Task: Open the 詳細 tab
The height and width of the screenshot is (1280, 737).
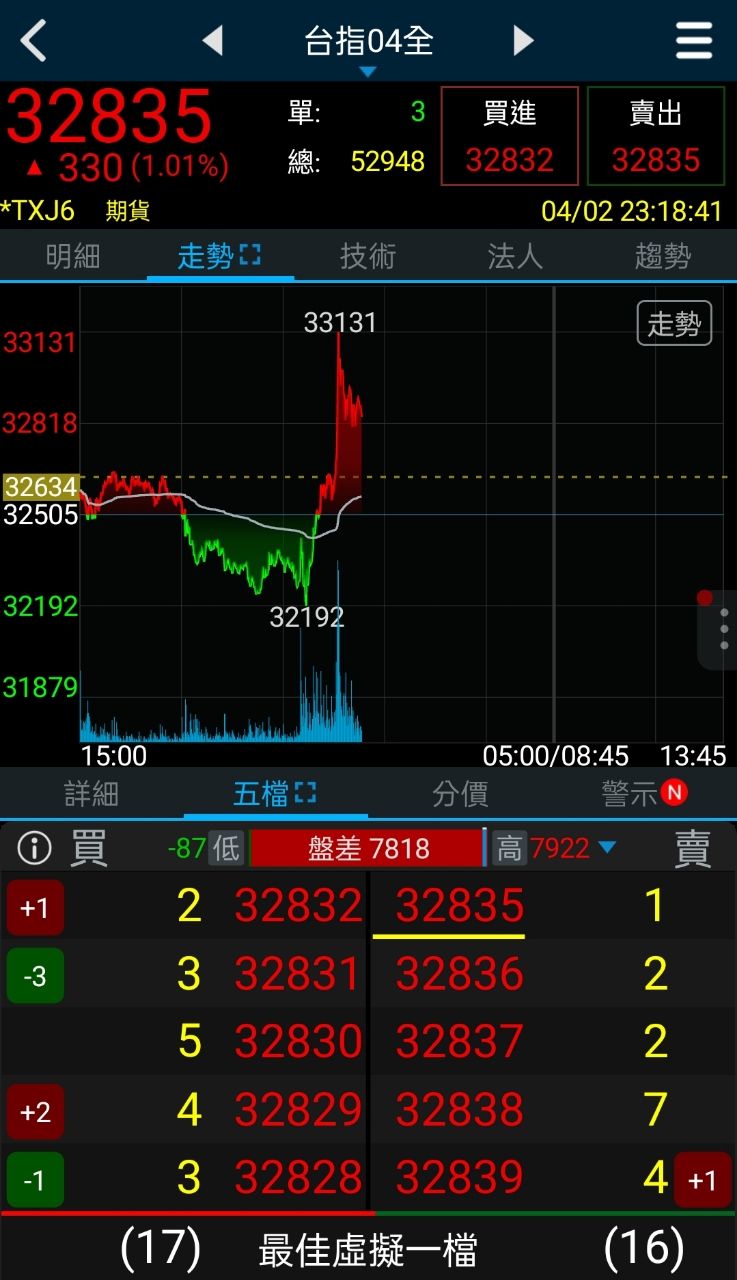Action: [91, 794]
